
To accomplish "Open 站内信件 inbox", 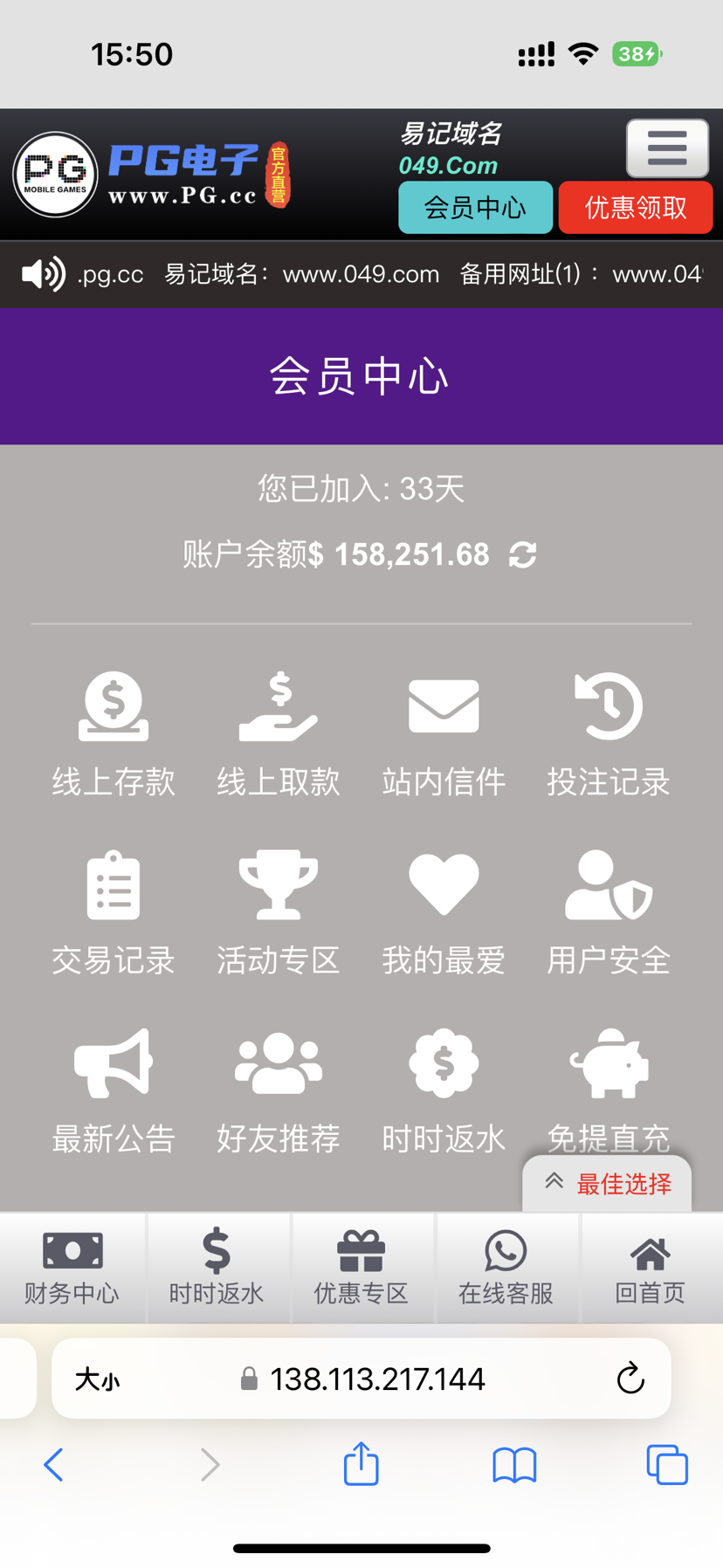I will click(444, 735).
